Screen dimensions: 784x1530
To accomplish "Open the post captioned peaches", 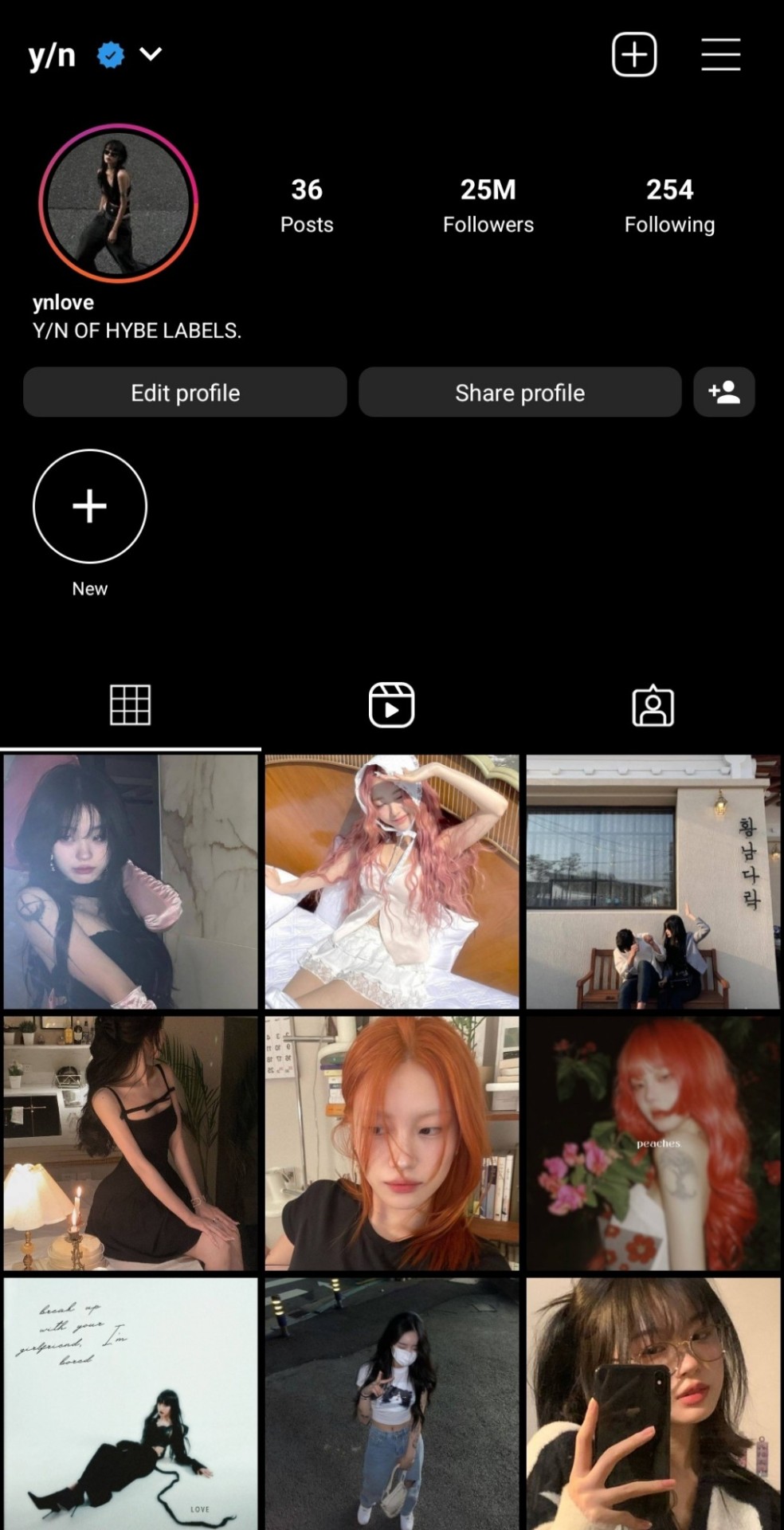I will (x=653, y=1143).
